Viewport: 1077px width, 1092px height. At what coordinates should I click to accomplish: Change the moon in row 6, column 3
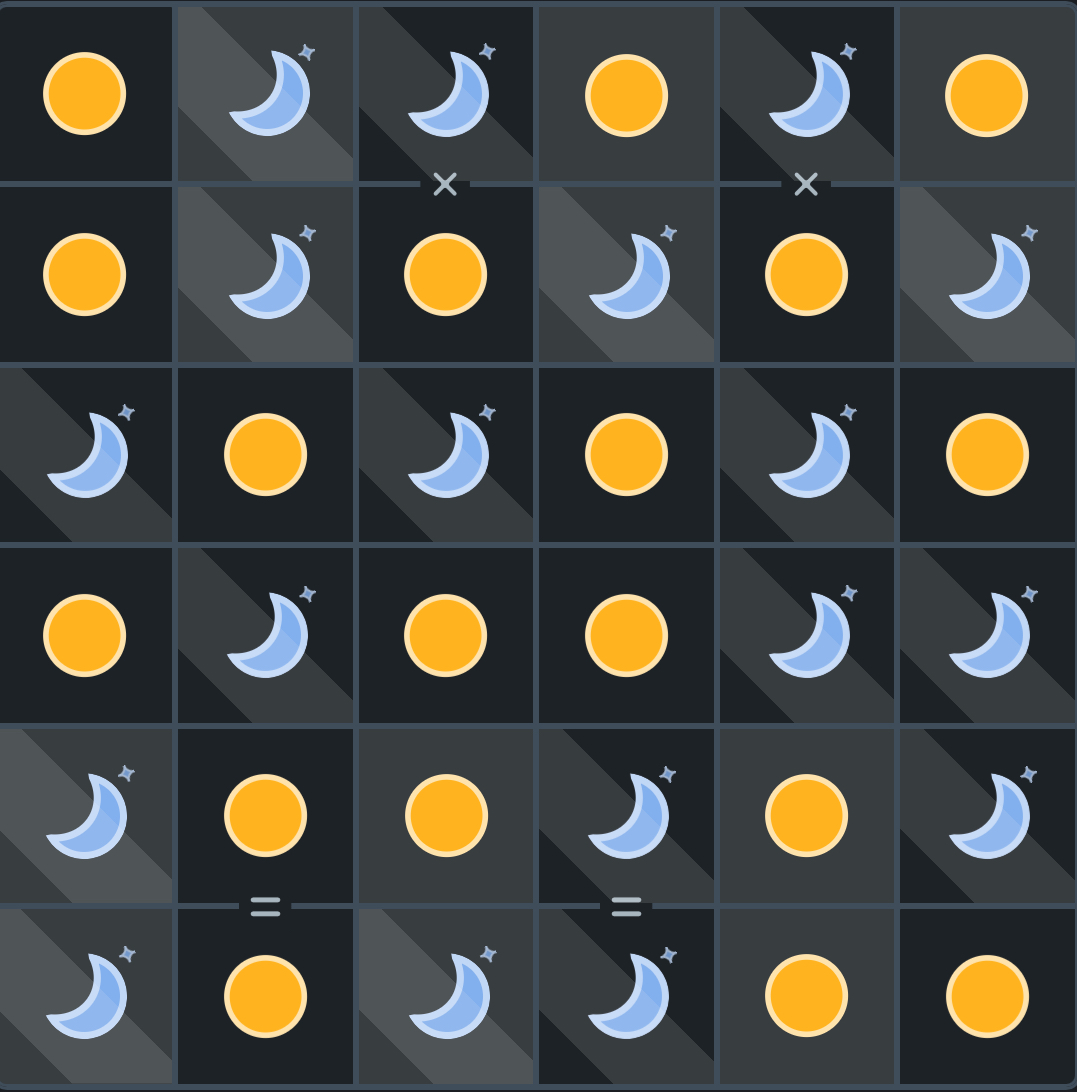447,996
